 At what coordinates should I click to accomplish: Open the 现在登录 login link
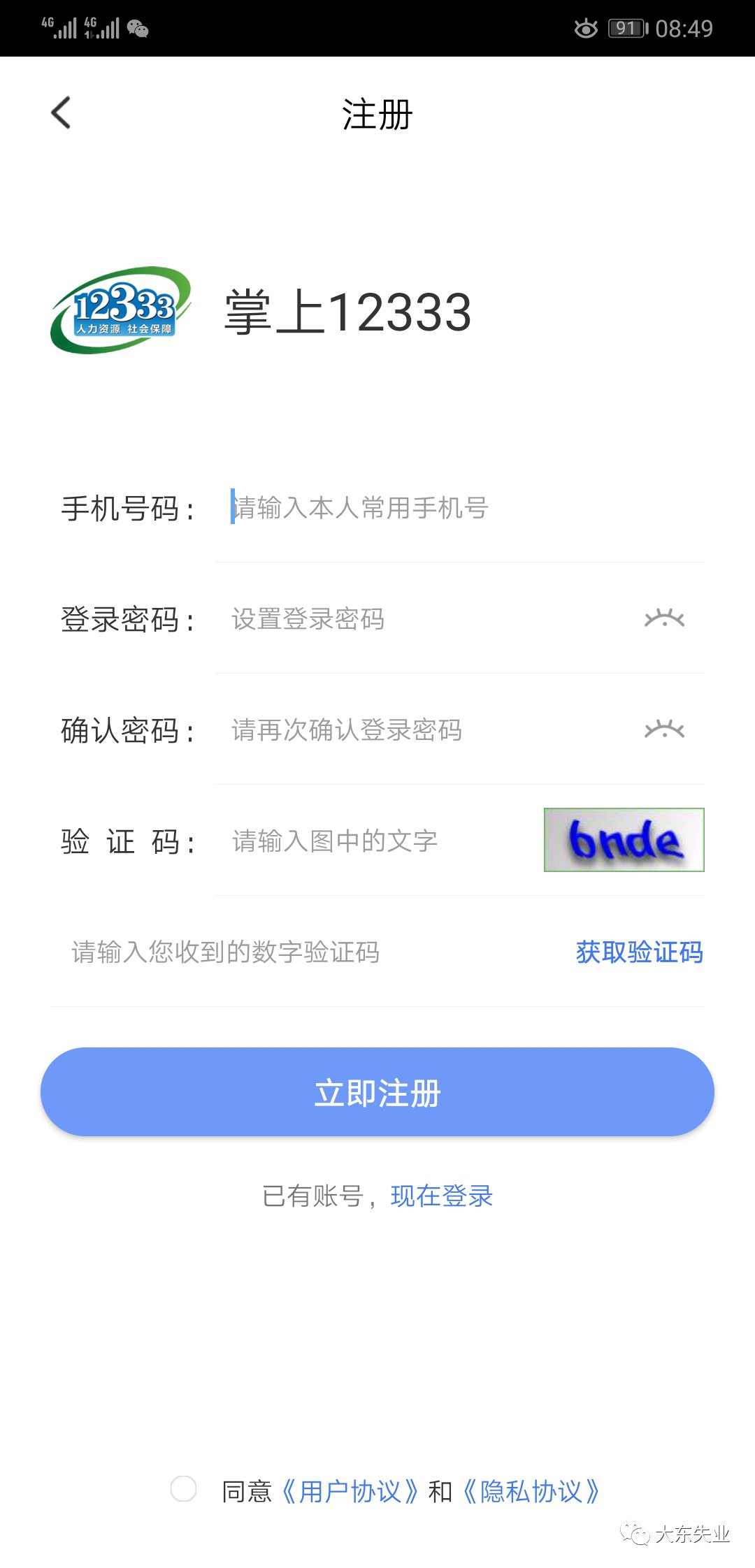(x=442, y=1196)
